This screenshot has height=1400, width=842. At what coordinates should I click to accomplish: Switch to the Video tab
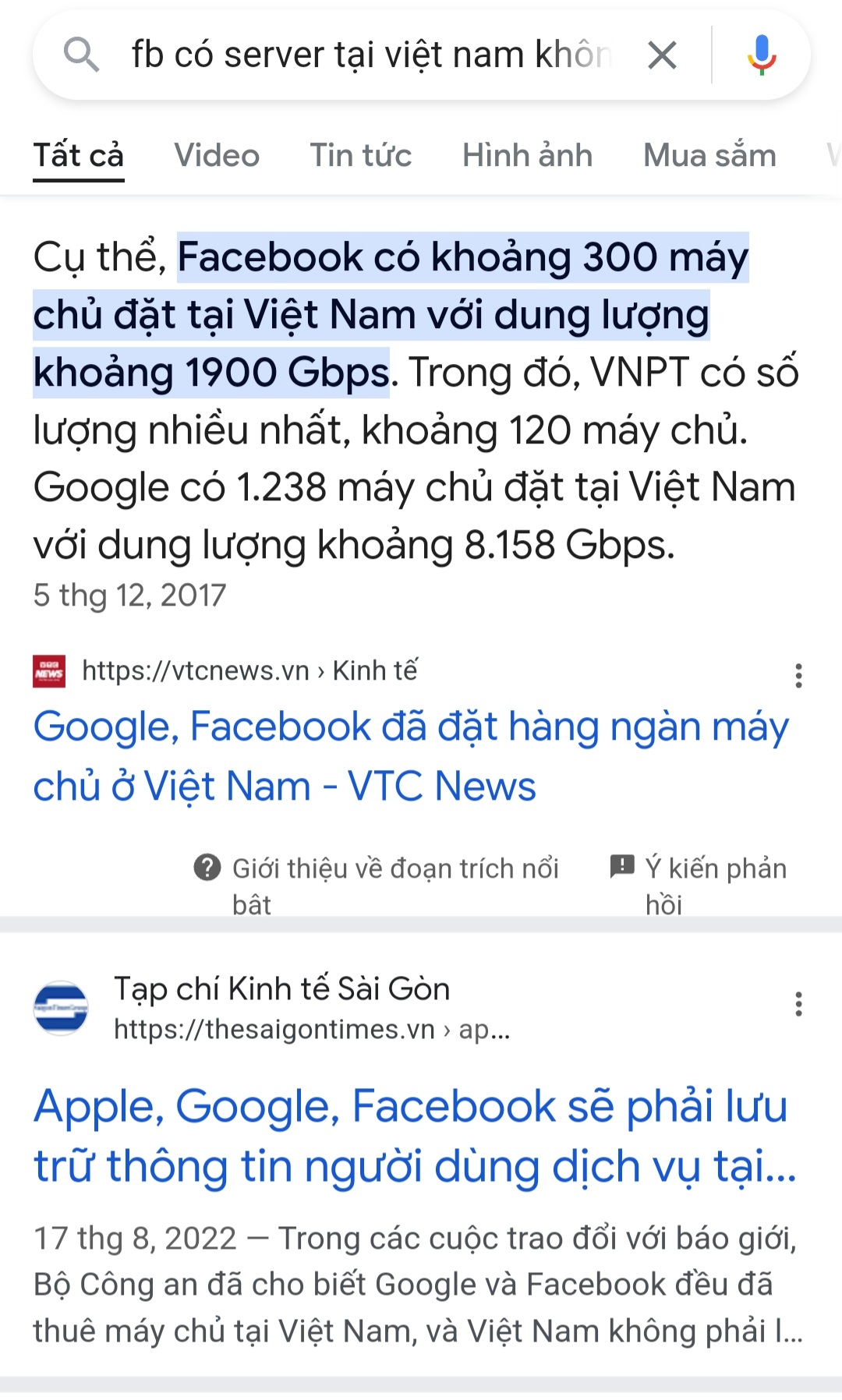click(x=217, y=155)
